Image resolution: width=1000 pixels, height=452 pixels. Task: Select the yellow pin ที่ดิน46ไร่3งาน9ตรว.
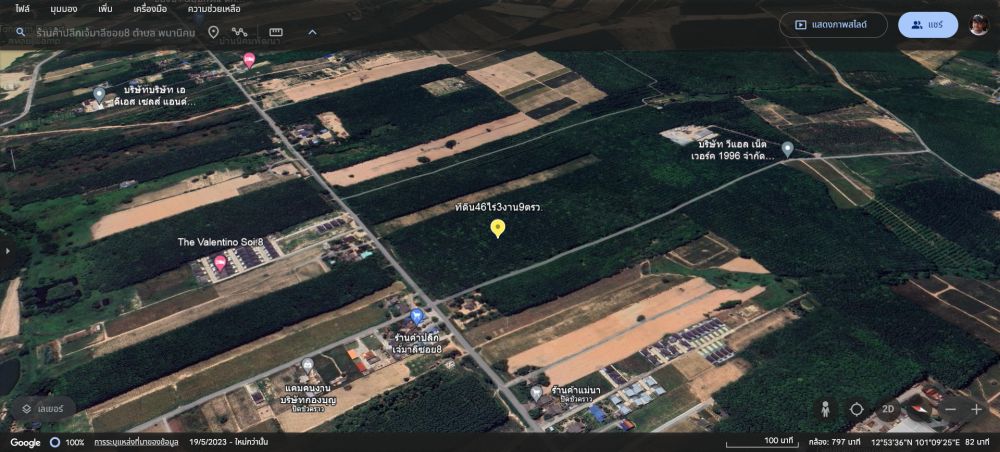coord(498,228)
